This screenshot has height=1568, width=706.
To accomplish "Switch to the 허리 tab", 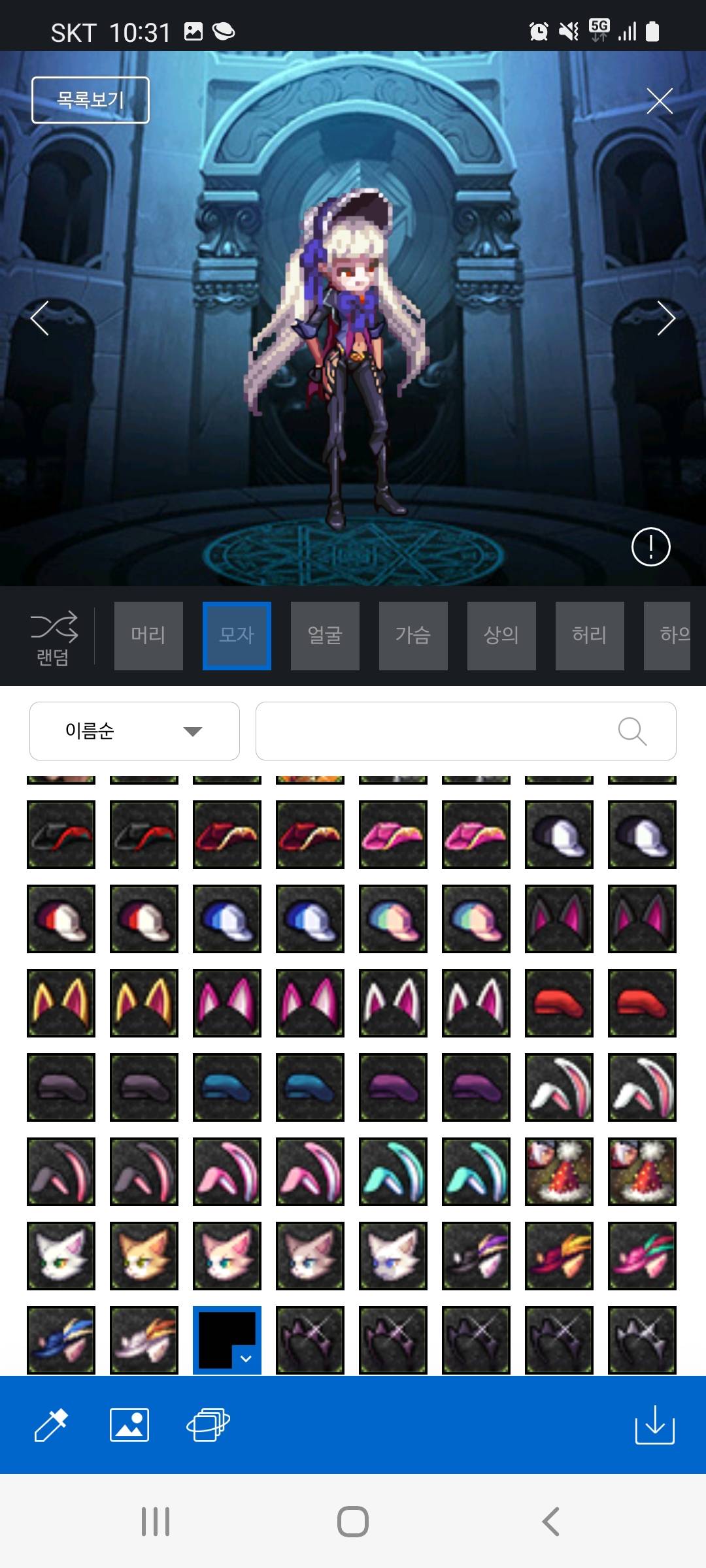I will pyautogui.click(x=590, y=636).
